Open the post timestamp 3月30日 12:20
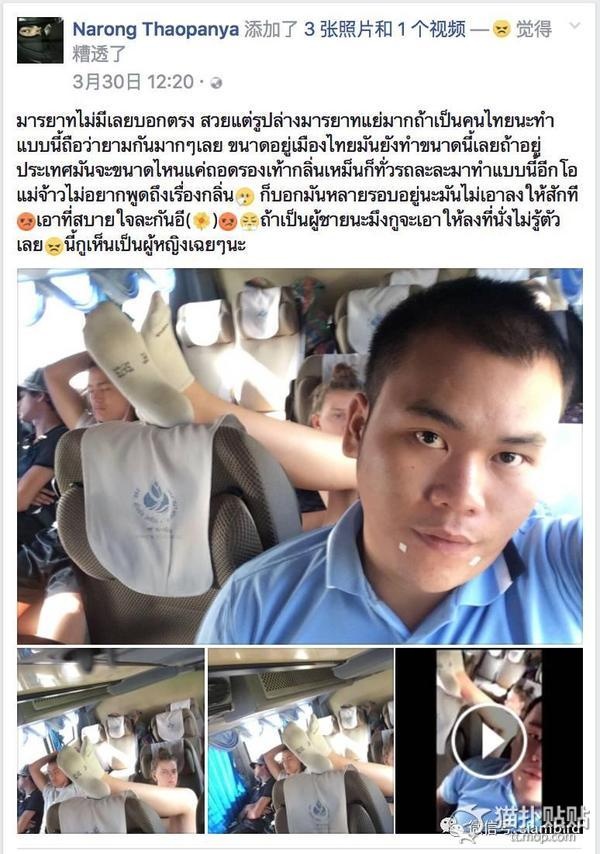600x854 pixels. 133,82
